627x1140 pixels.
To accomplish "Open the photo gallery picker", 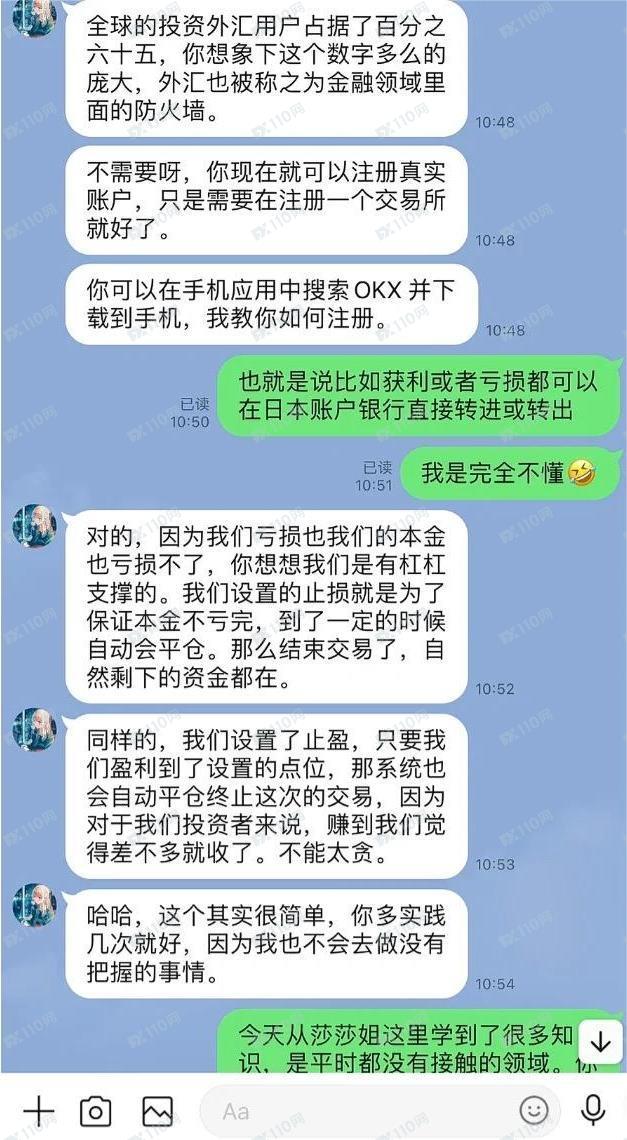I will click(157, 1110).
